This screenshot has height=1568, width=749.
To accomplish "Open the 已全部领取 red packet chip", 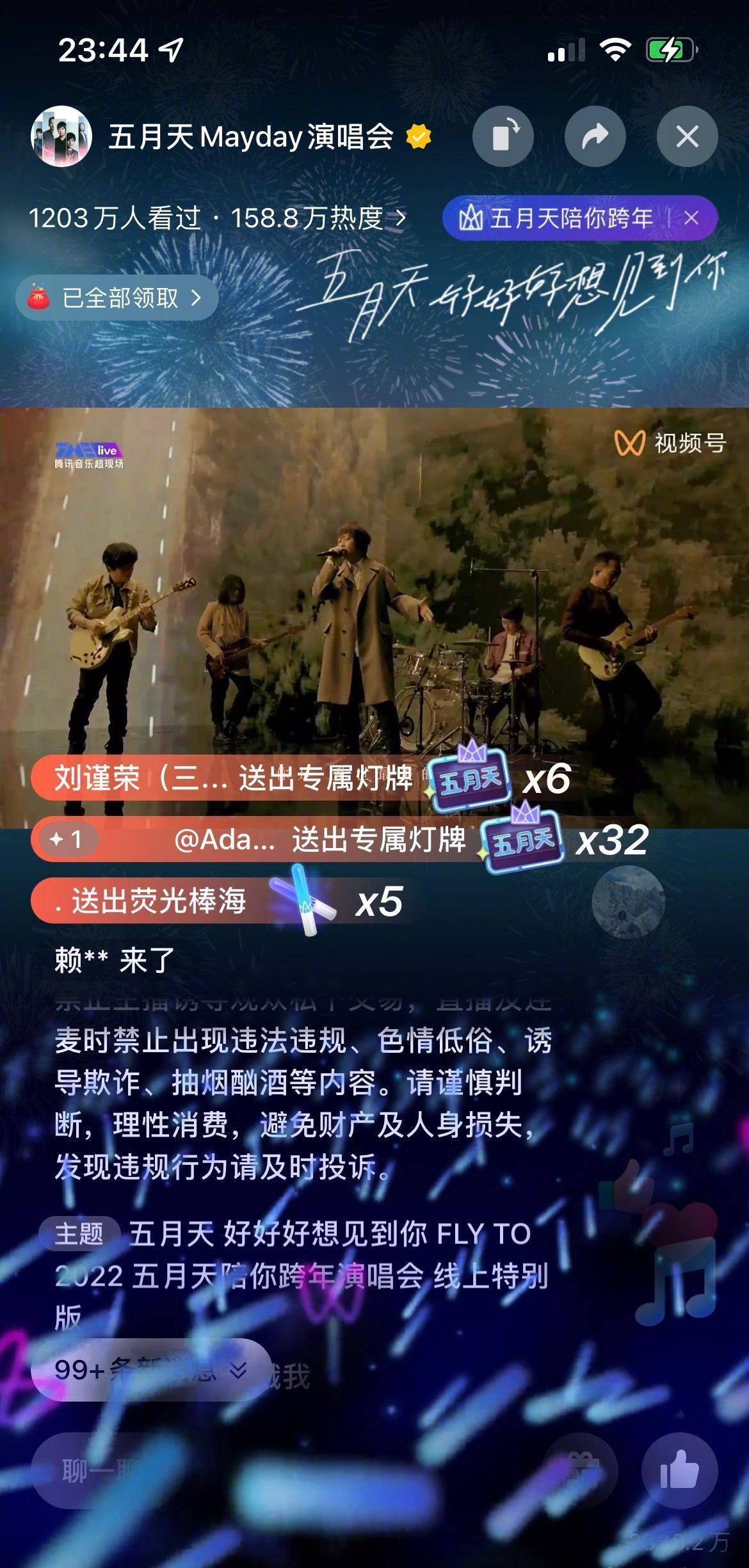I will tap(118, 298).
